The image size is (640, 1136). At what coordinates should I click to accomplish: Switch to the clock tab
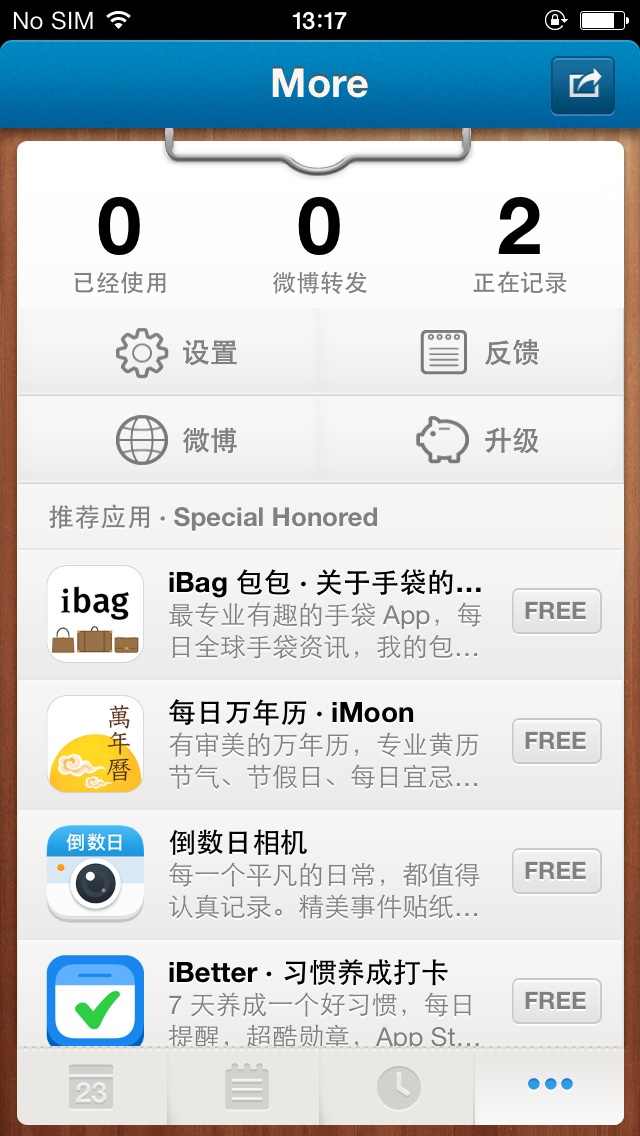[x=398, y=1086]
